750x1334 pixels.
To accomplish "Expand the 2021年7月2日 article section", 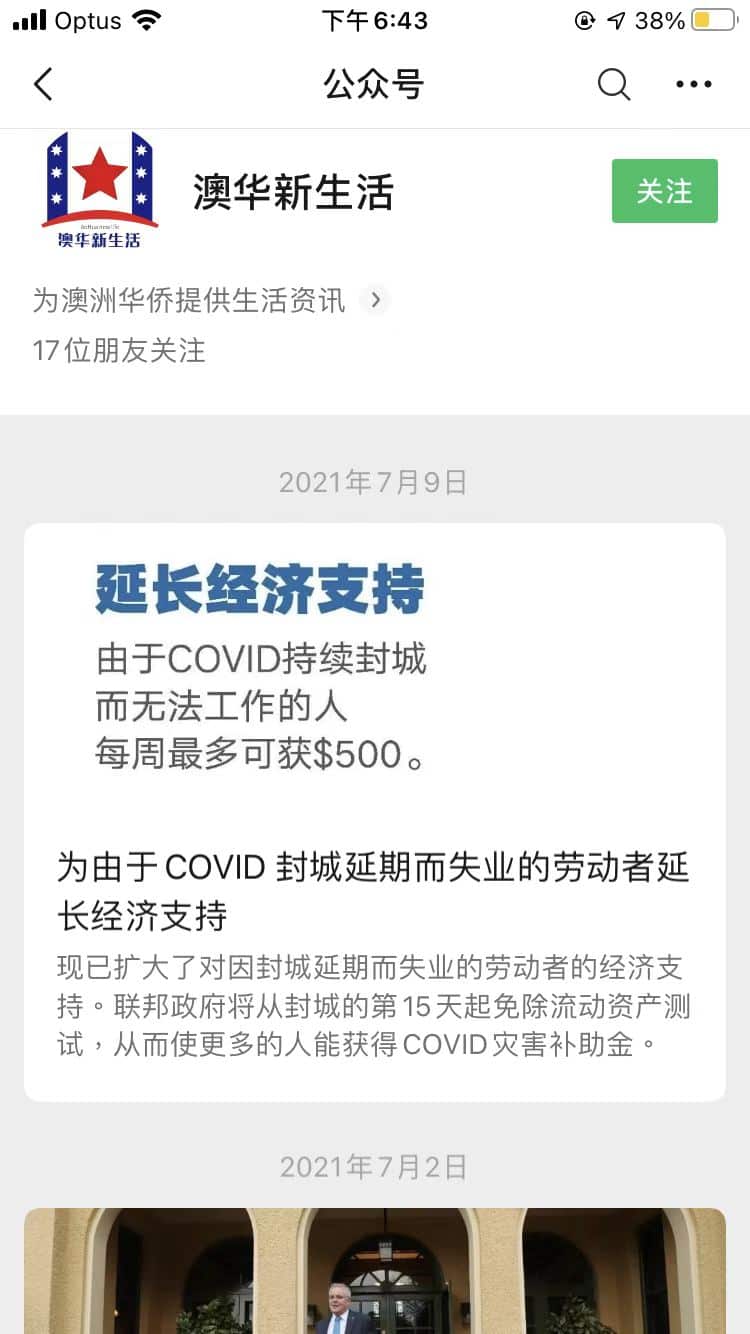I will pyautogui.click(x=374, y=1165).
